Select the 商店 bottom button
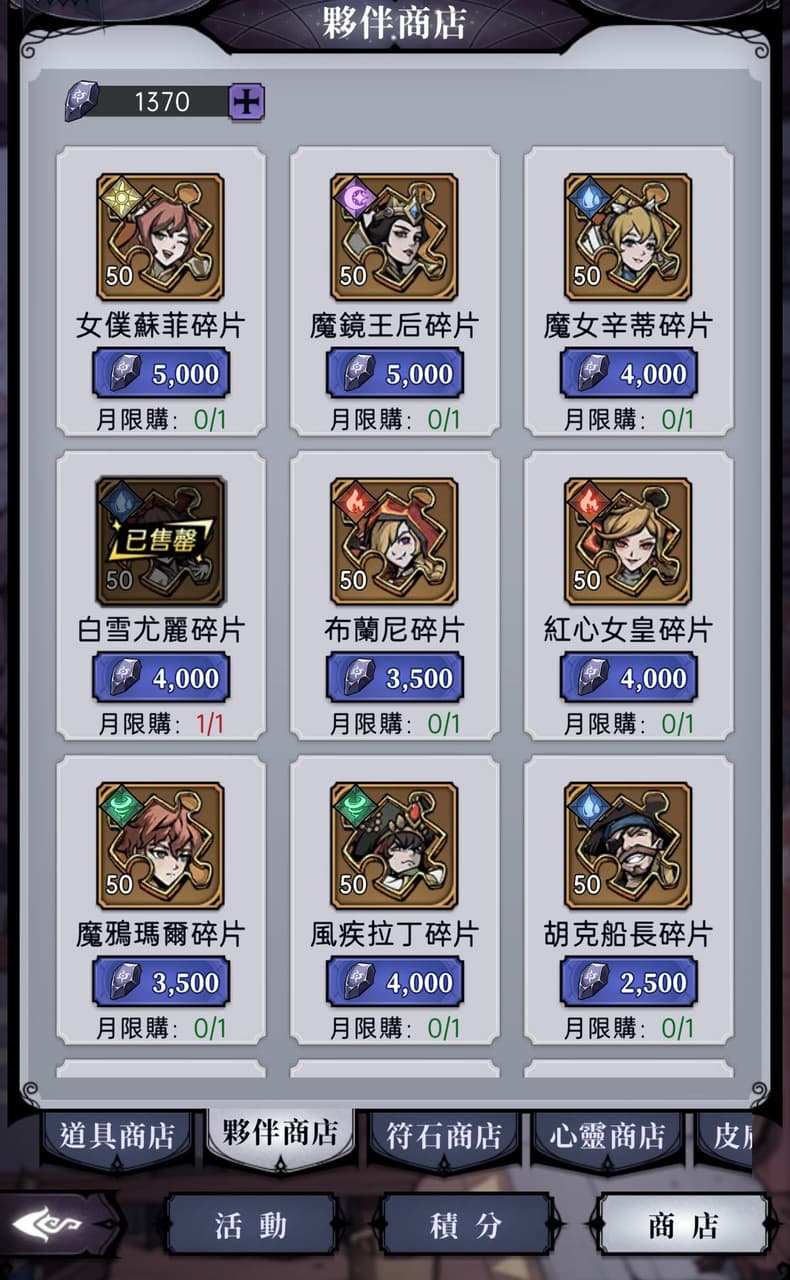790x1280 pixels. pos(684,1225)
